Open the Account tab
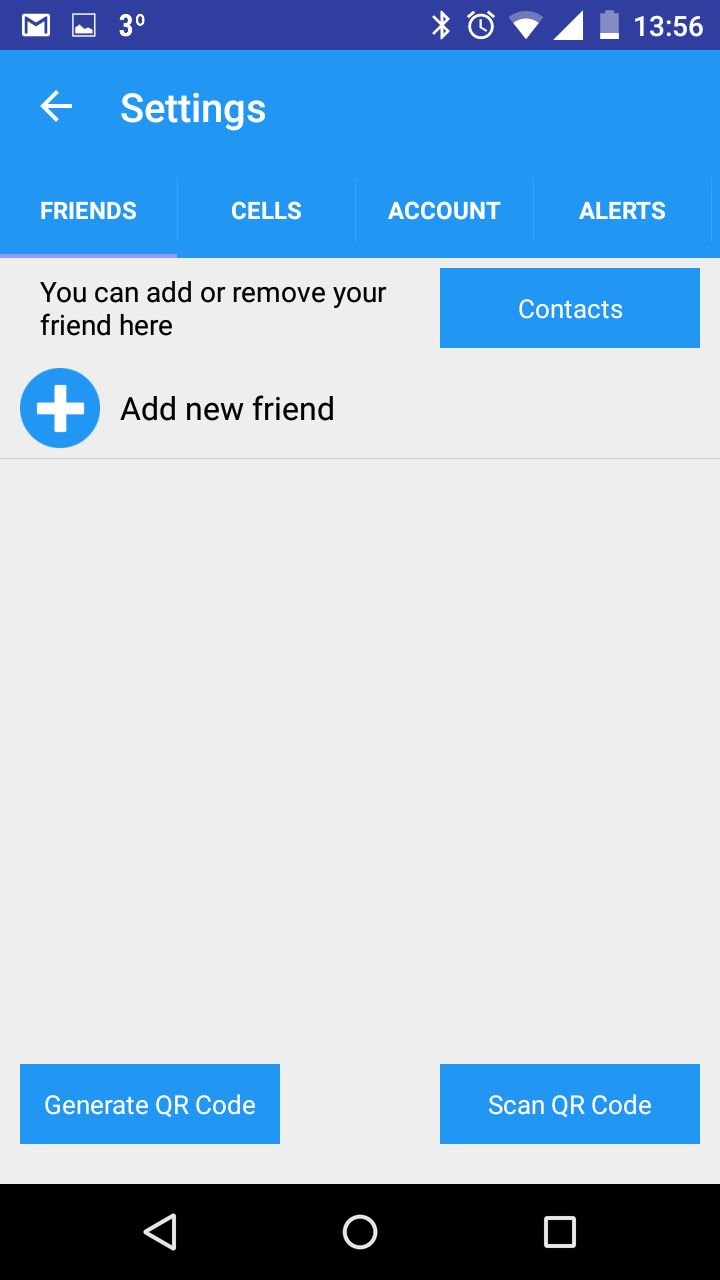This screenshot has width=720, height=1280. pos(444,211)
